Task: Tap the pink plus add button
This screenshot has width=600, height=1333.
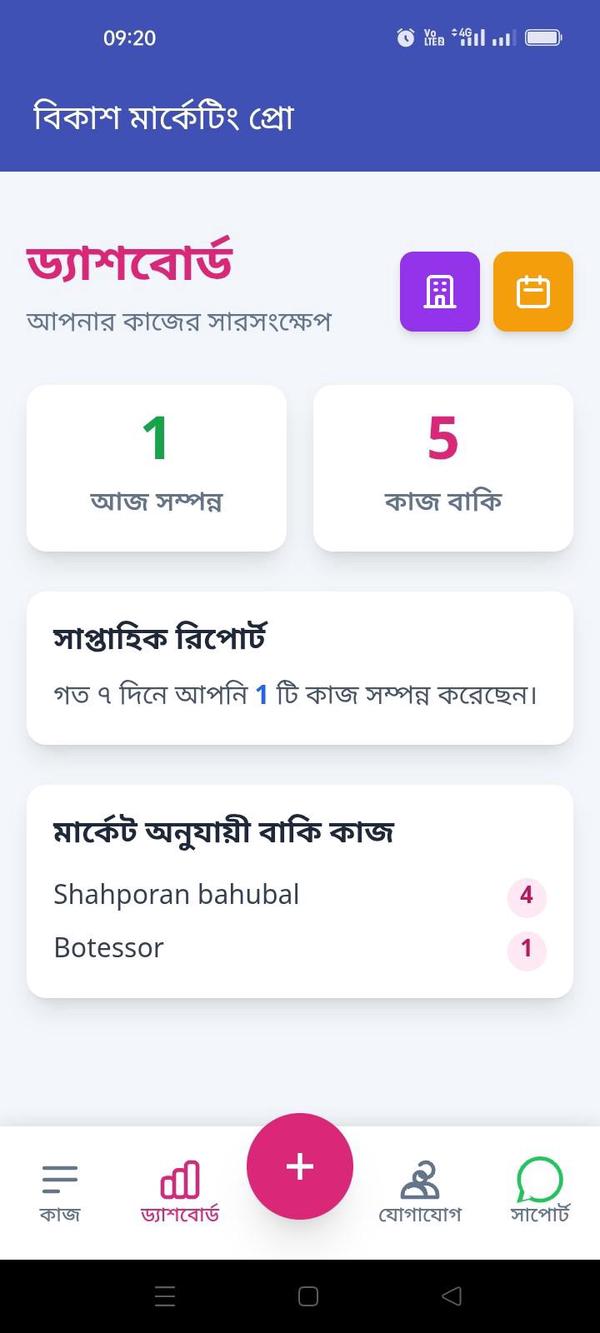Action: coord(300,1166)
